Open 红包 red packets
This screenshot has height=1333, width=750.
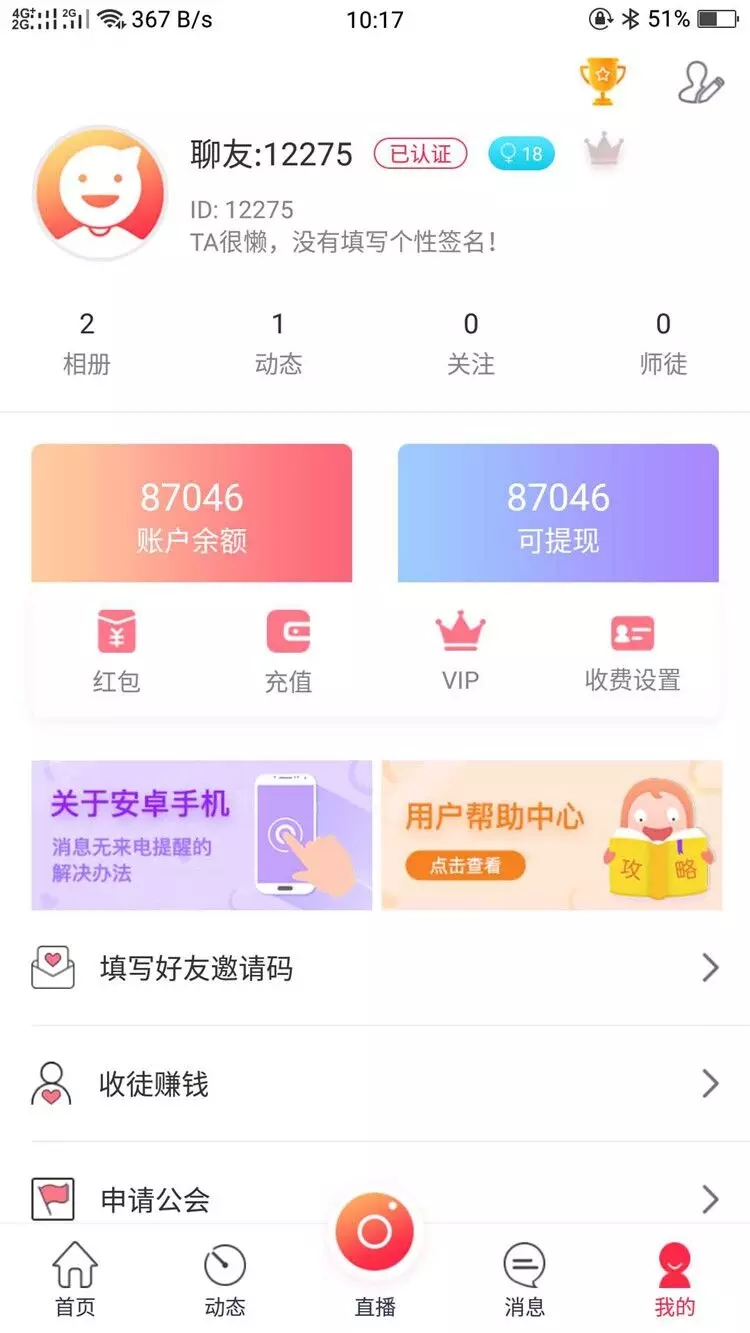(116, 652)
